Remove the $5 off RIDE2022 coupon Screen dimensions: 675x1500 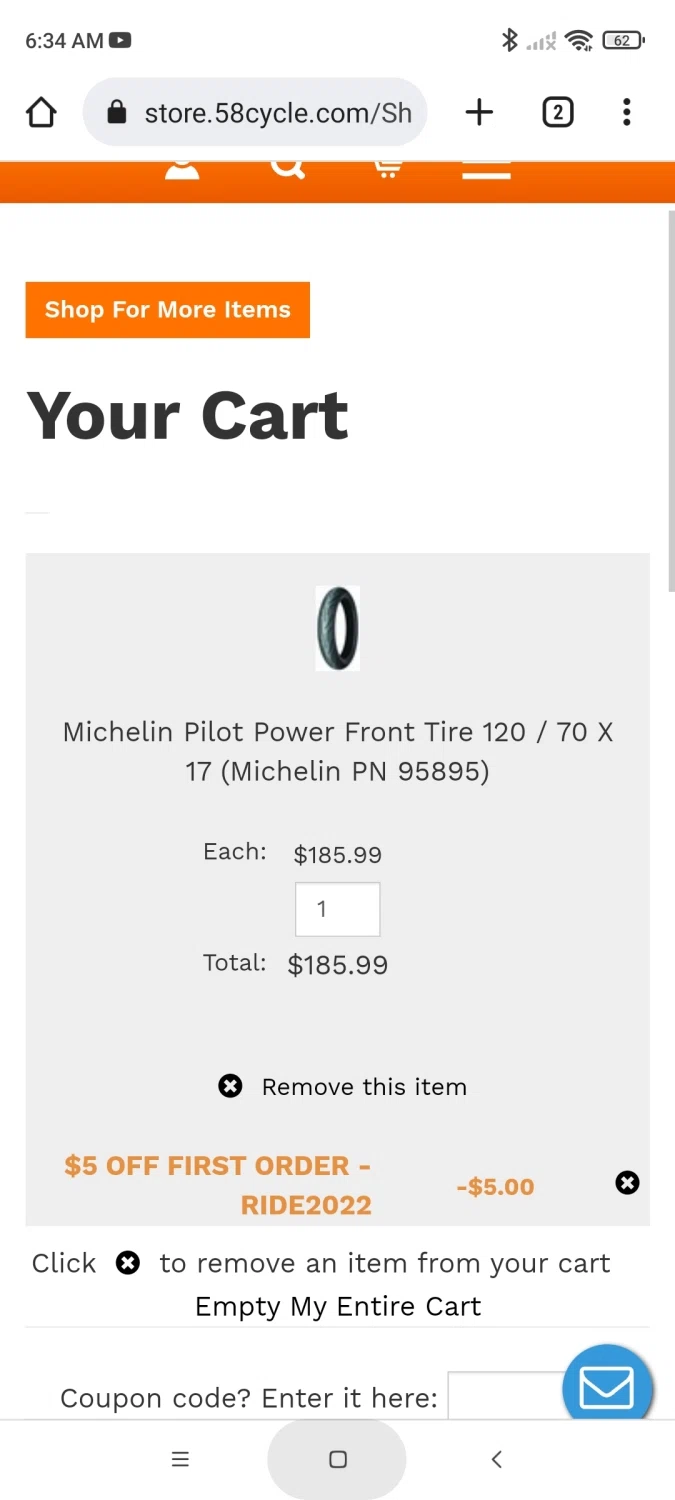click(627, 1184)
